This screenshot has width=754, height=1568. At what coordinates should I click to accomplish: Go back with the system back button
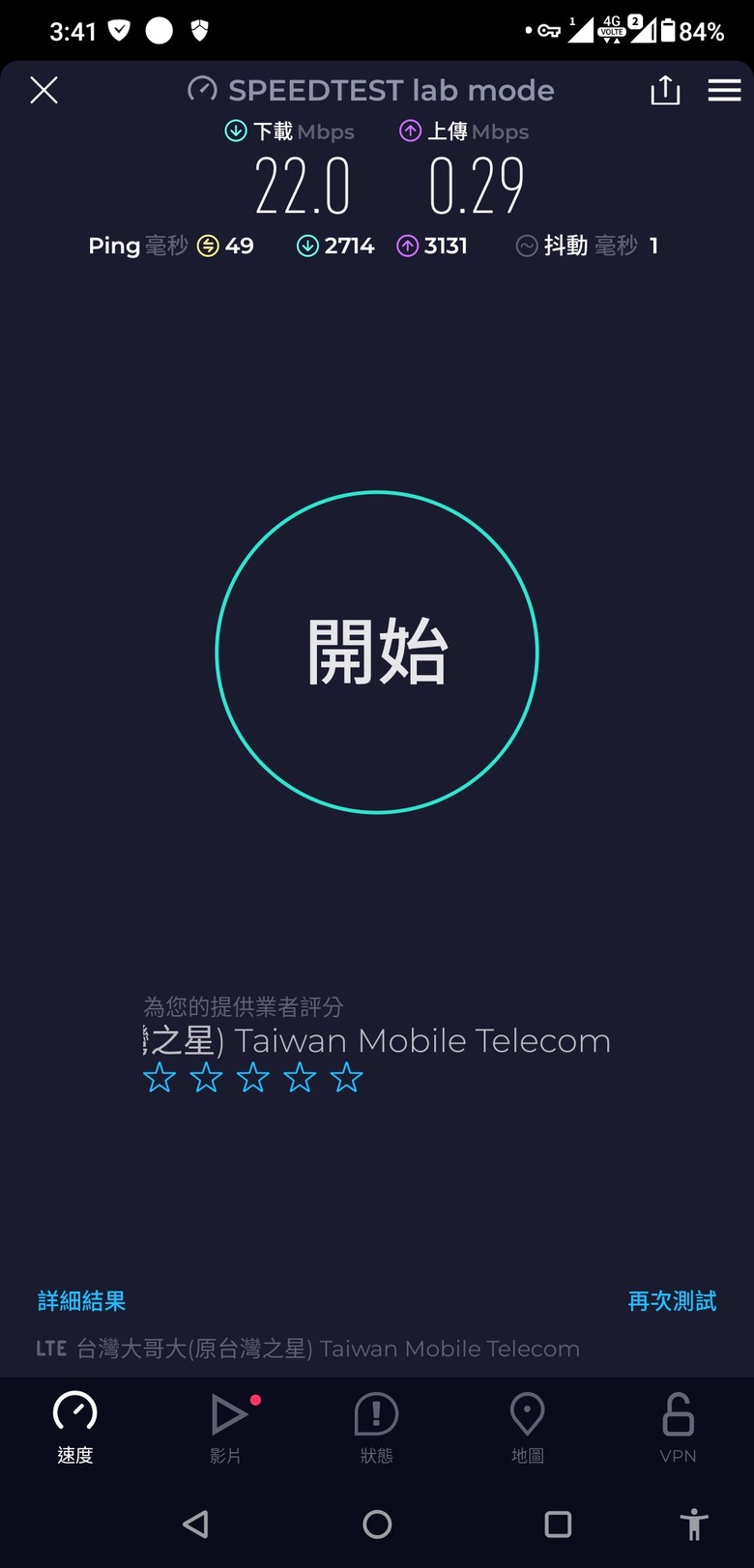pos(195,1524)
